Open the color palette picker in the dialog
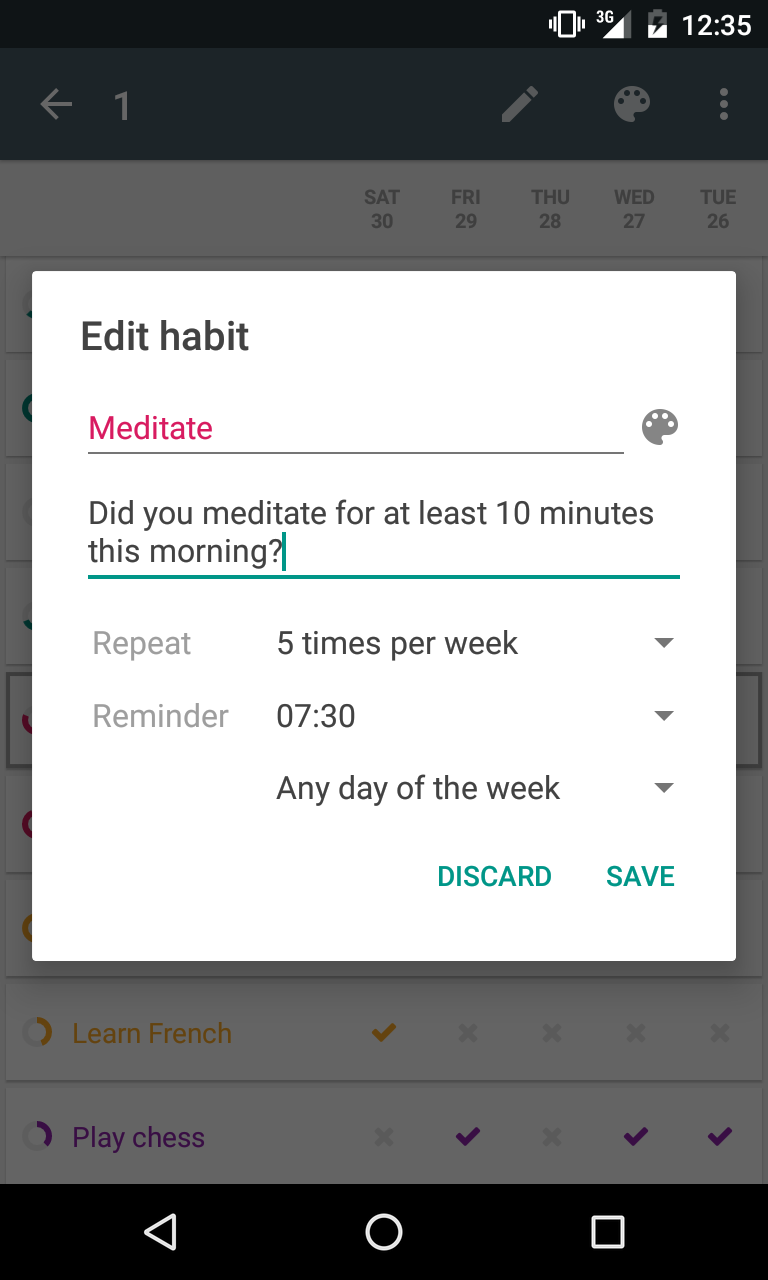The height and width of the screenshot is (1280, 768). [x=660, y=428]
